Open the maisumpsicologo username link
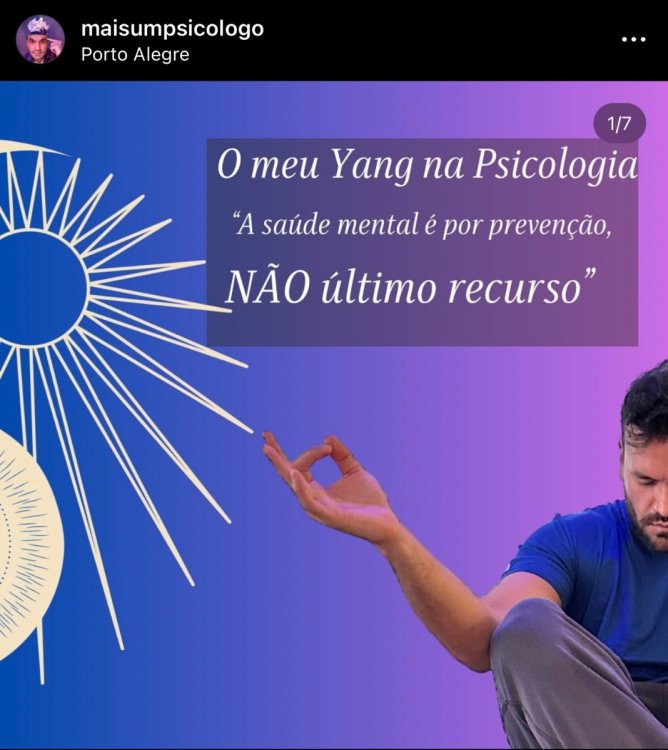The height and width of the screenshot is (750, 668). click(x=171, y=28)
